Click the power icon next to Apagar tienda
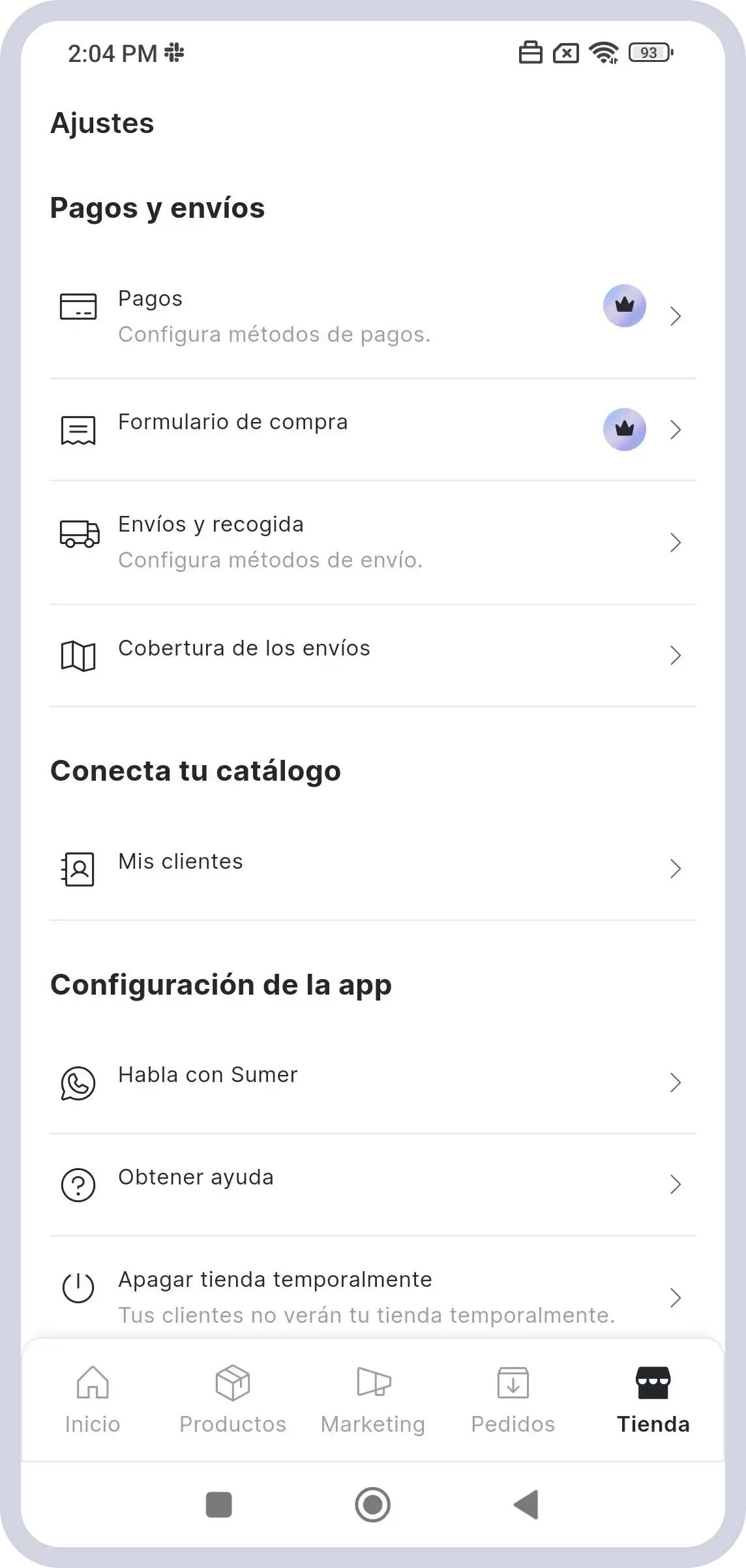 78,1288
